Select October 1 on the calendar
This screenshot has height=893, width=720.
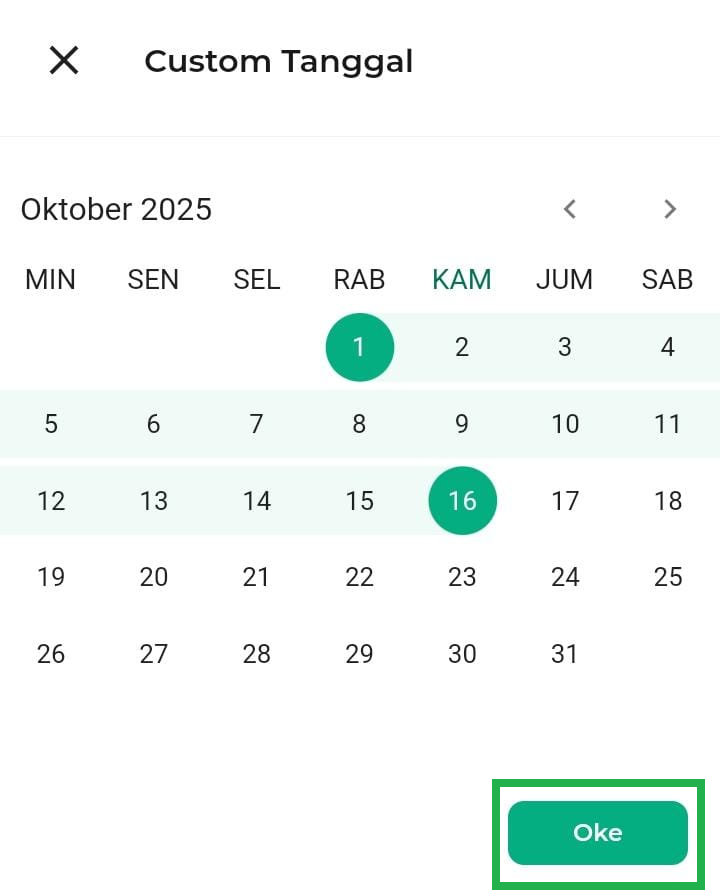click(360, 347)
